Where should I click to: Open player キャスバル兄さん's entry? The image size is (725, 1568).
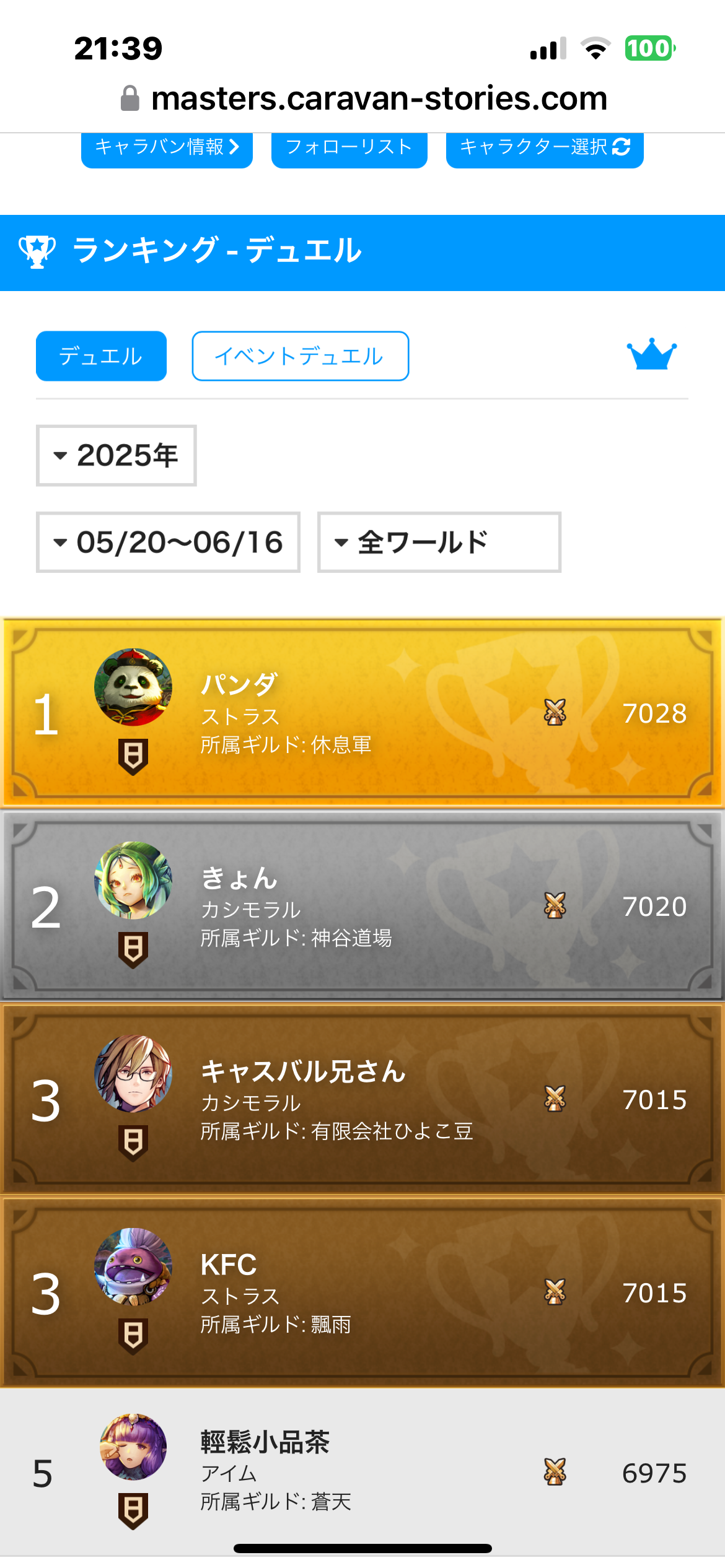tap(362, 1099)
